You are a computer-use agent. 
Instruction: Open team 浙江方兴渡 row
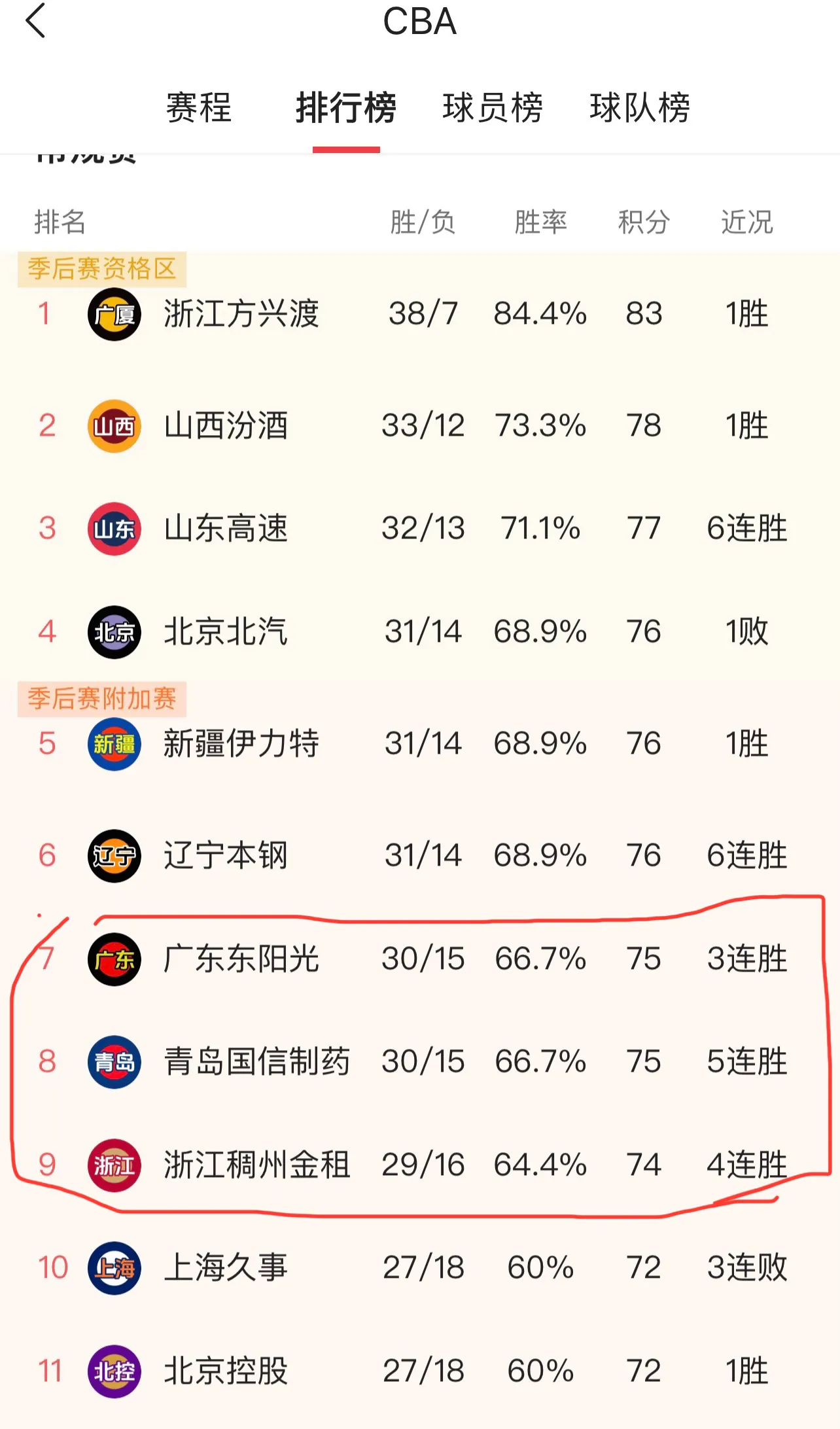(241, 314)
